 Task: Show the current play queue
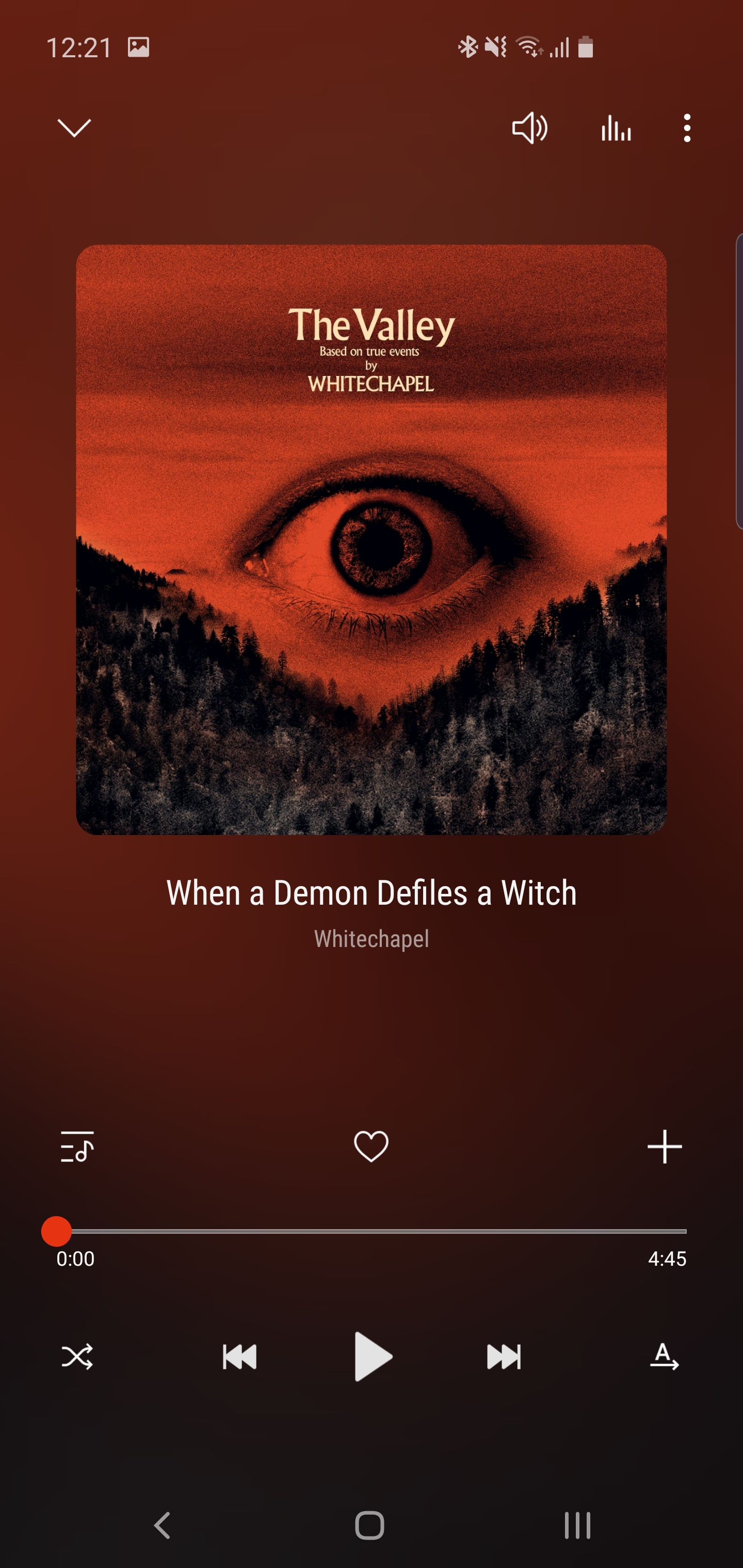click(x=77, y=1147)
